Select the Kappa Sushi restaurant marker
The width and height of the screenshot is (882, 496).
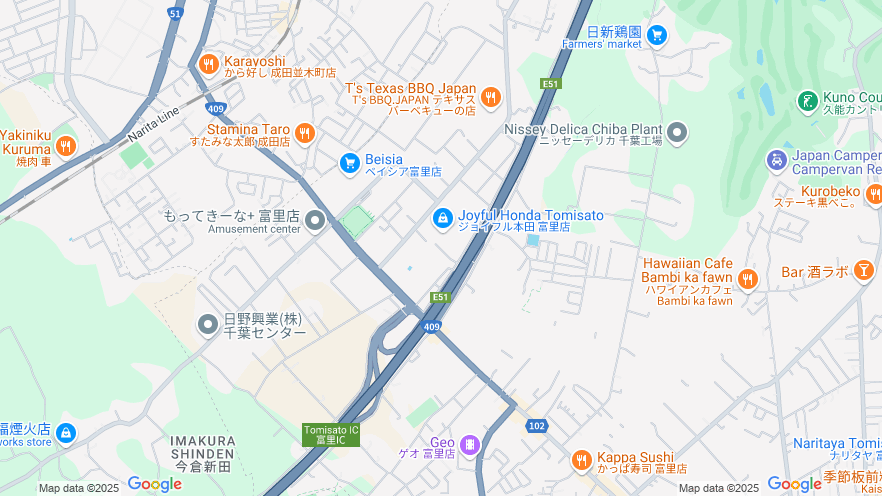tap(582, 460)
